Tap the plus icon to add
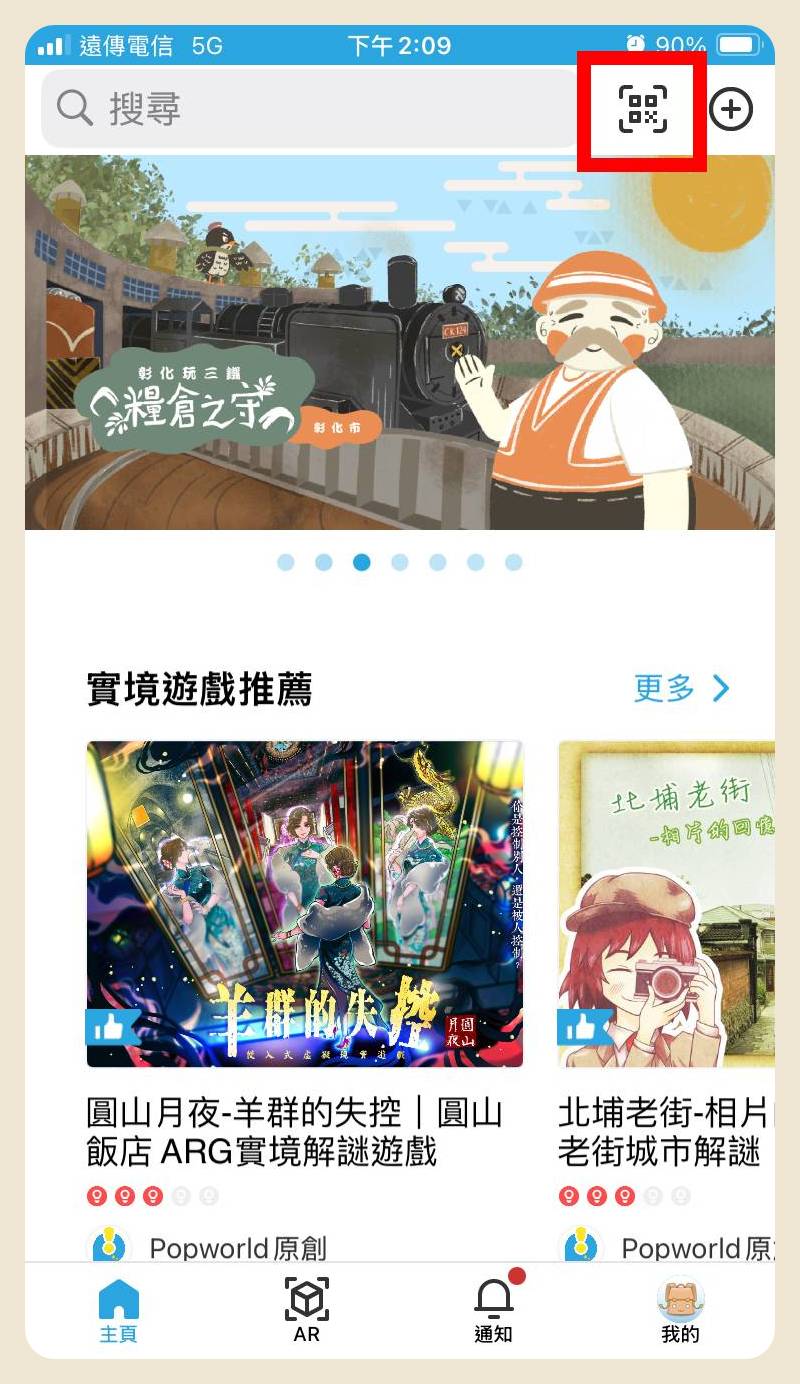The width and height of the screenshot is (800, 1384). point(731,109)
